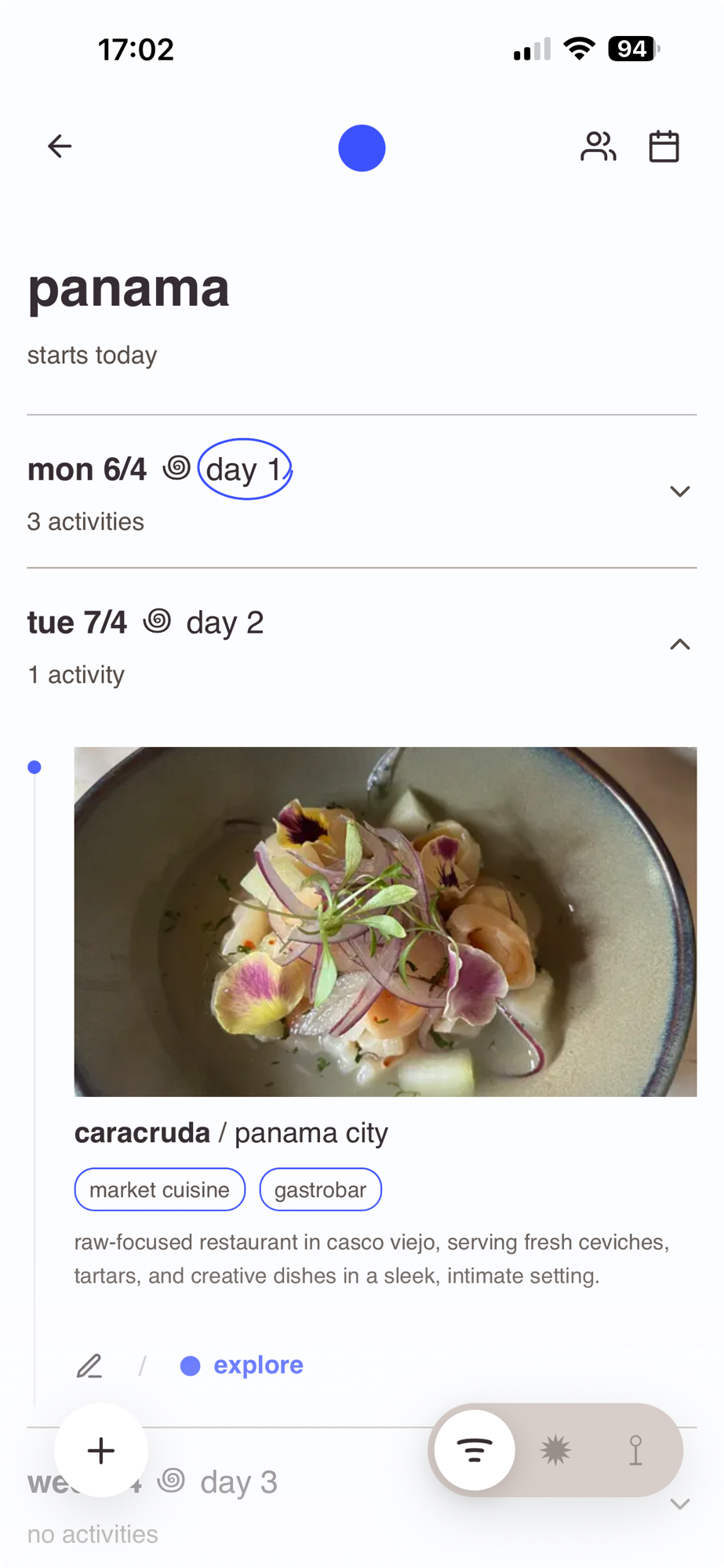Viewport: 724px width, 1568px height.
Task: Open the caracruda ceviche photo
Action: tap(385, 921)
